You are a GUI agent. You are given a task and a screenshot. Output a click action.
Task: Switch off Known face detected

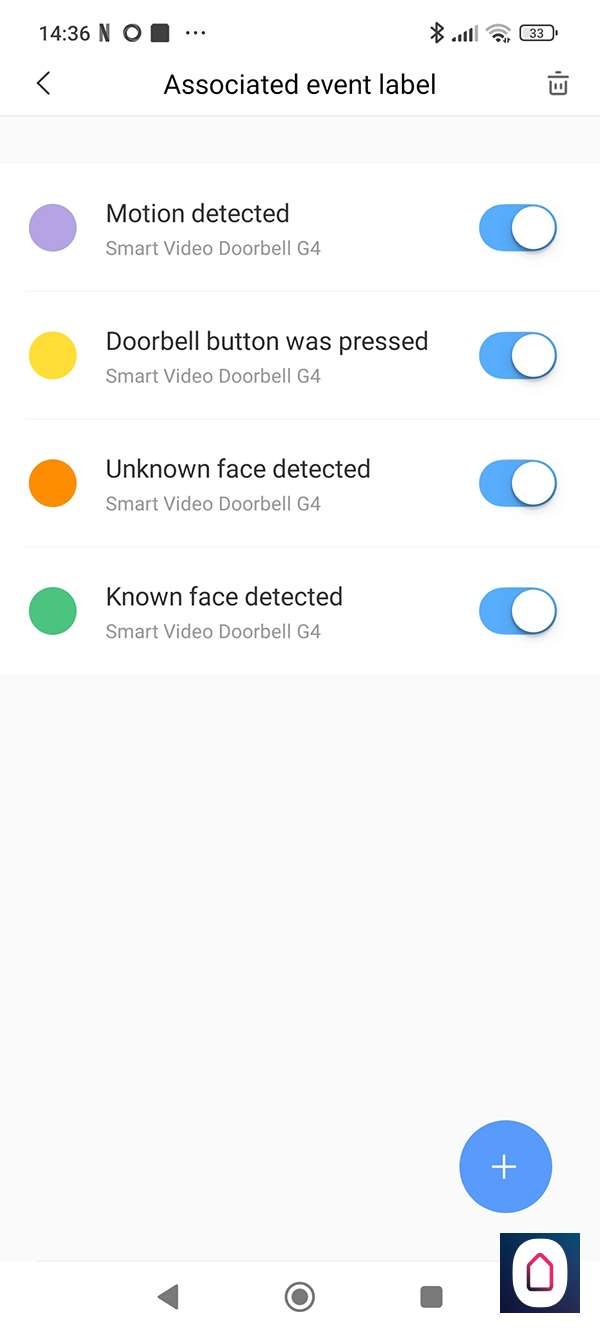click(x=517, y=612)
